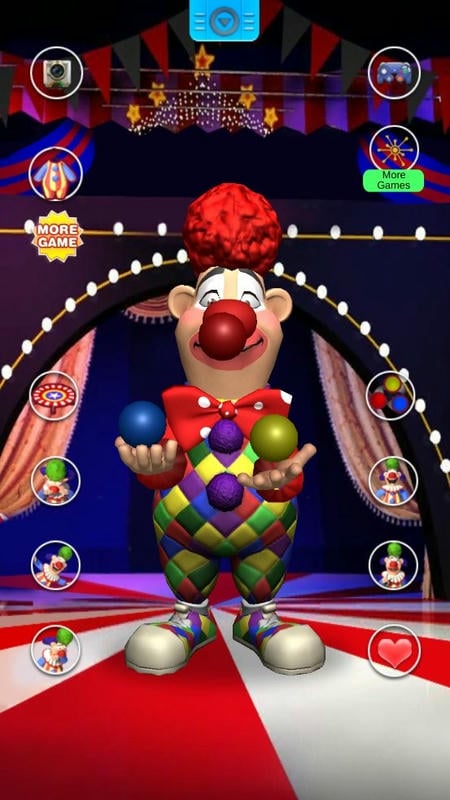450x800 pixels.
Task: Tap the clown icon with arms spread wide
Action: pyautogui.click(x=393, y=481)
